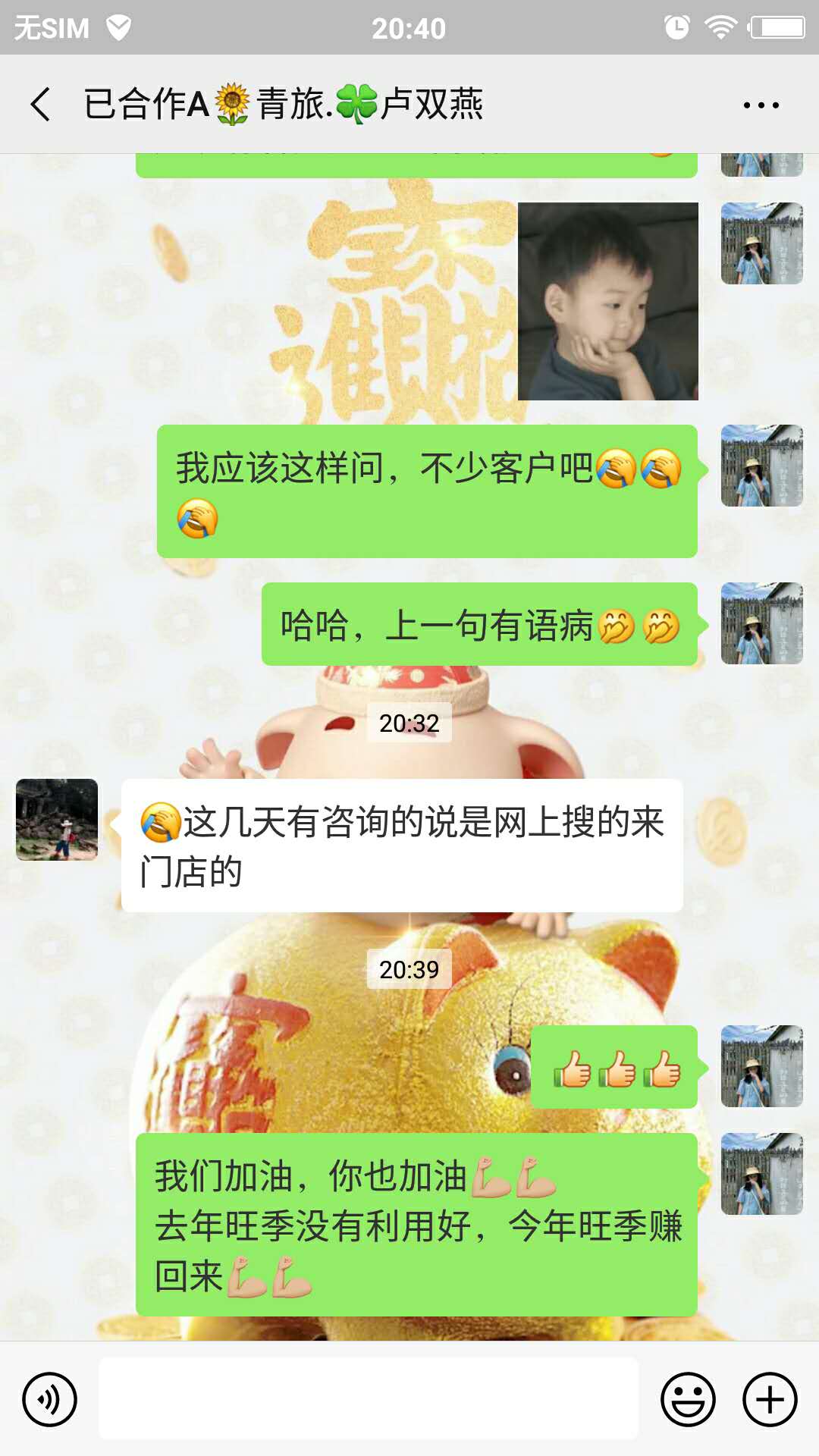Go back to the chat list
The image size is (819, 1456).
pyautogui.click(x=41, y=104)
